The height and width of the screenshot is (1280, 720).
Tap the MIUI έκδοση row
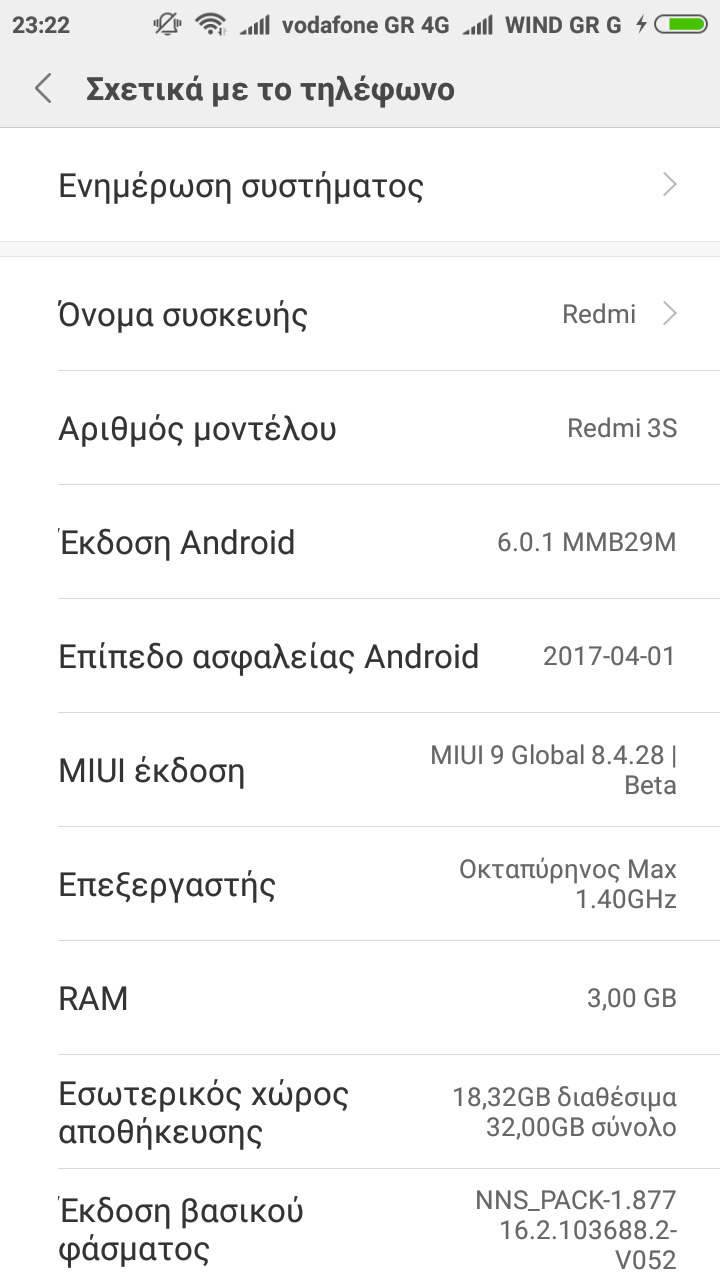(360, 771)
